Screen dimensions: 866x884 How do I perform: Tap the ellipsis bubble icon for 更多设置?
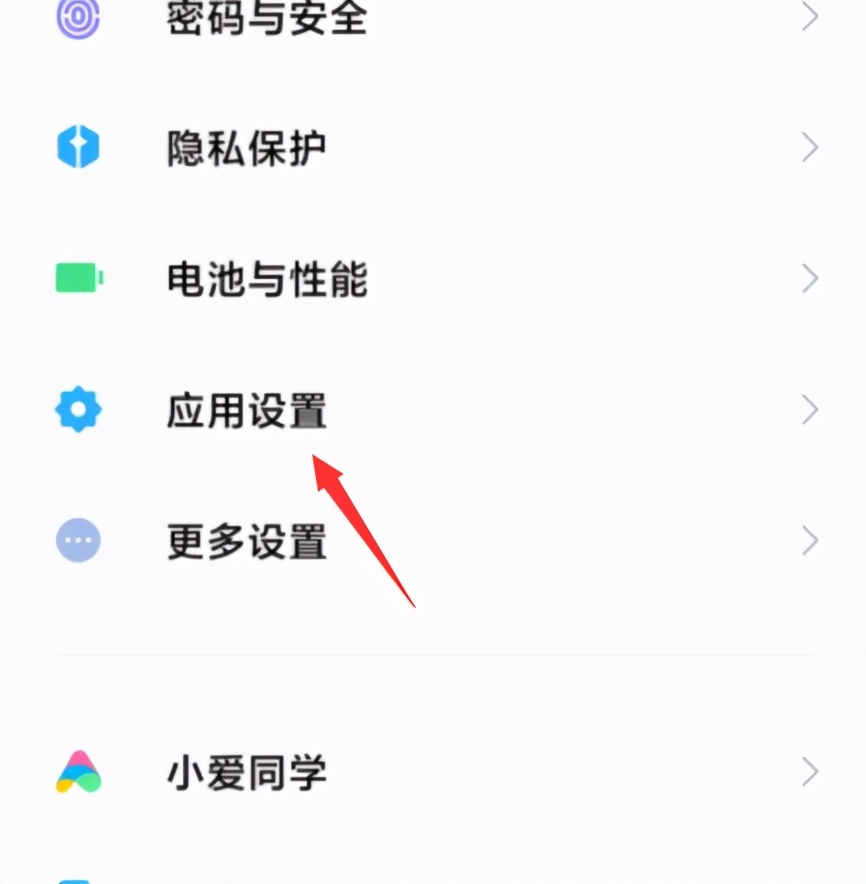[78, 541]
